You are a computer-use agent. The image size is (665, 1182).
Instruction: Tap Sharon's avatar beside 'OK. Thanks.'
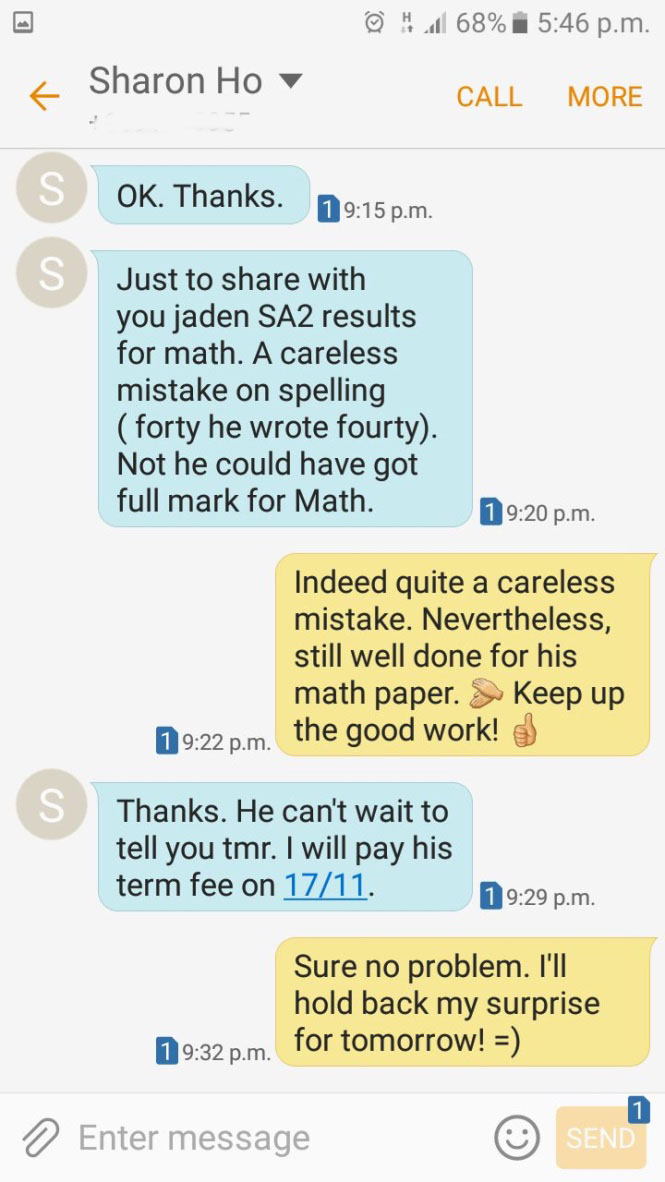[x=51, y=190]
